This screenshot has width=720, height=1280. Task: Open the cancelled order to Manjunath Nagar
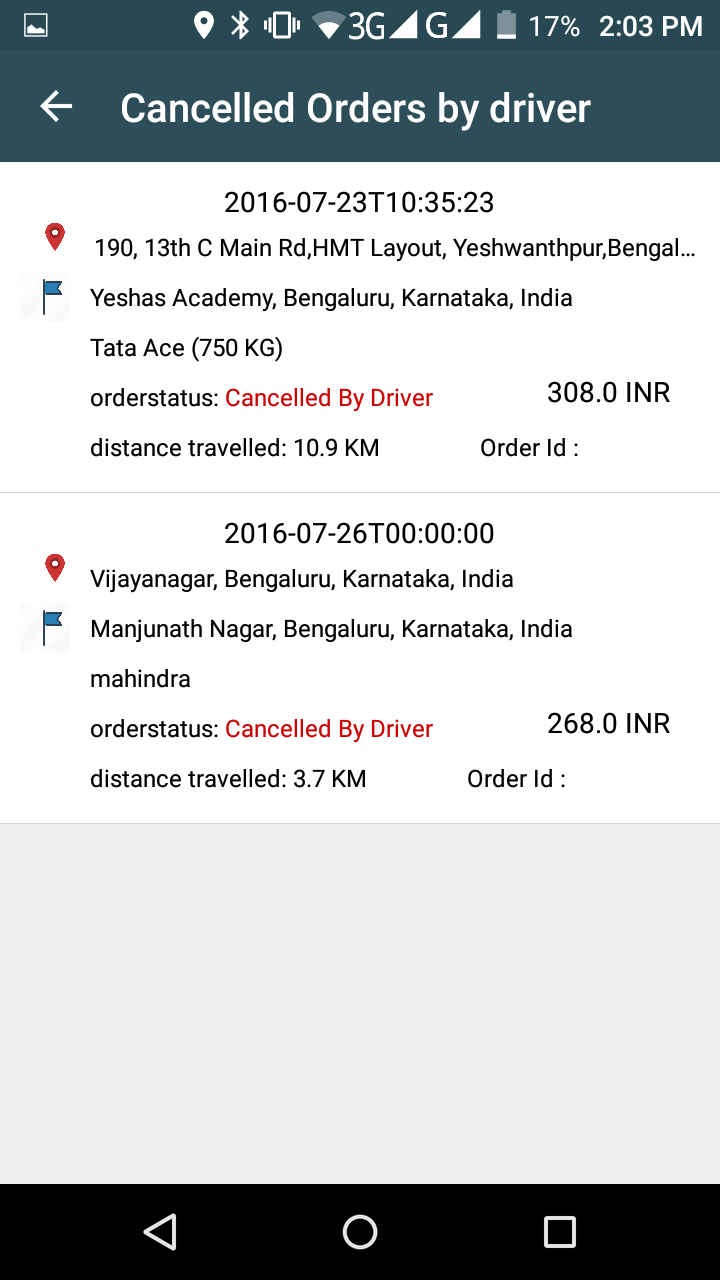360,657
